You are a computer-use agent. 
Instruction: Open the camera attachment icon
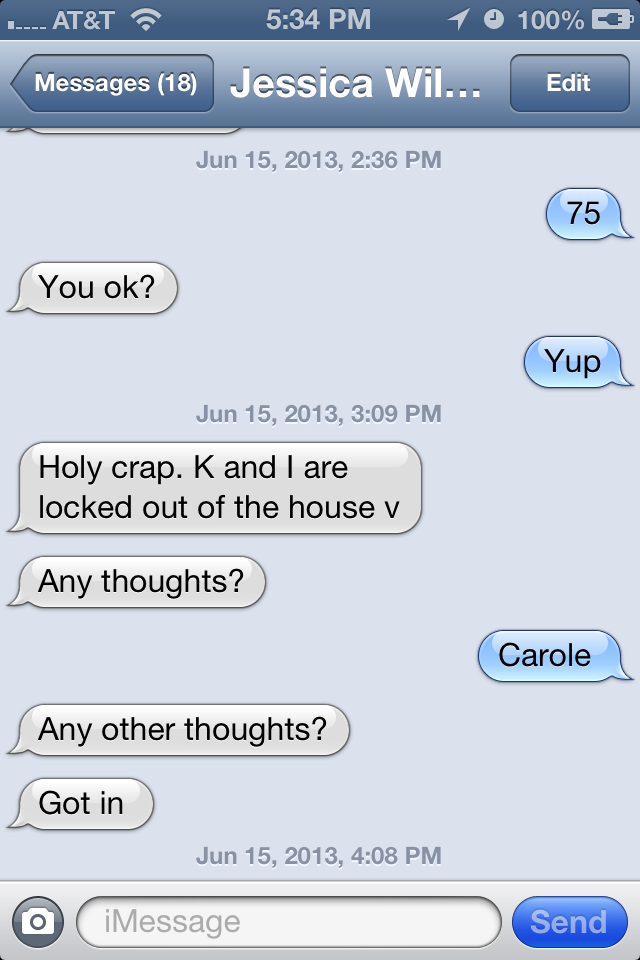click(x=38, y=921)
